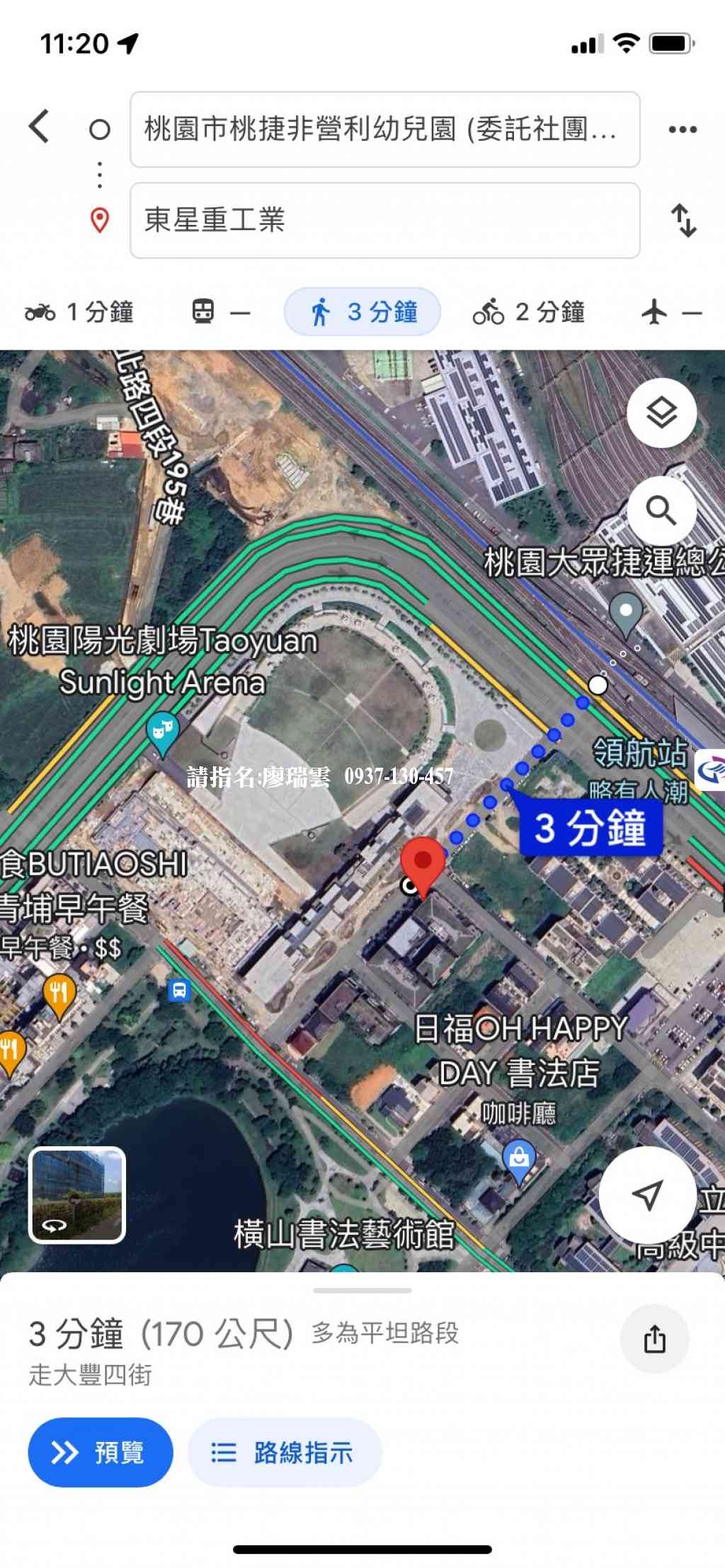Tap the 預覽 preview button

pos(101,1452)
